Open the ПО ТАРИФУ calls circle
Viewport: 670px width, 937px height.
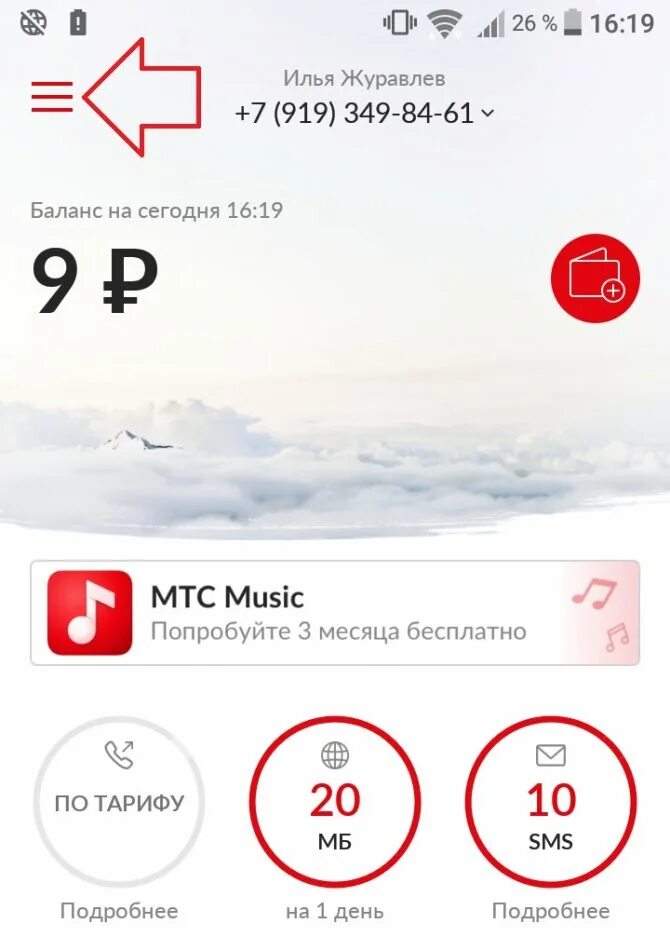click(119, 803)
